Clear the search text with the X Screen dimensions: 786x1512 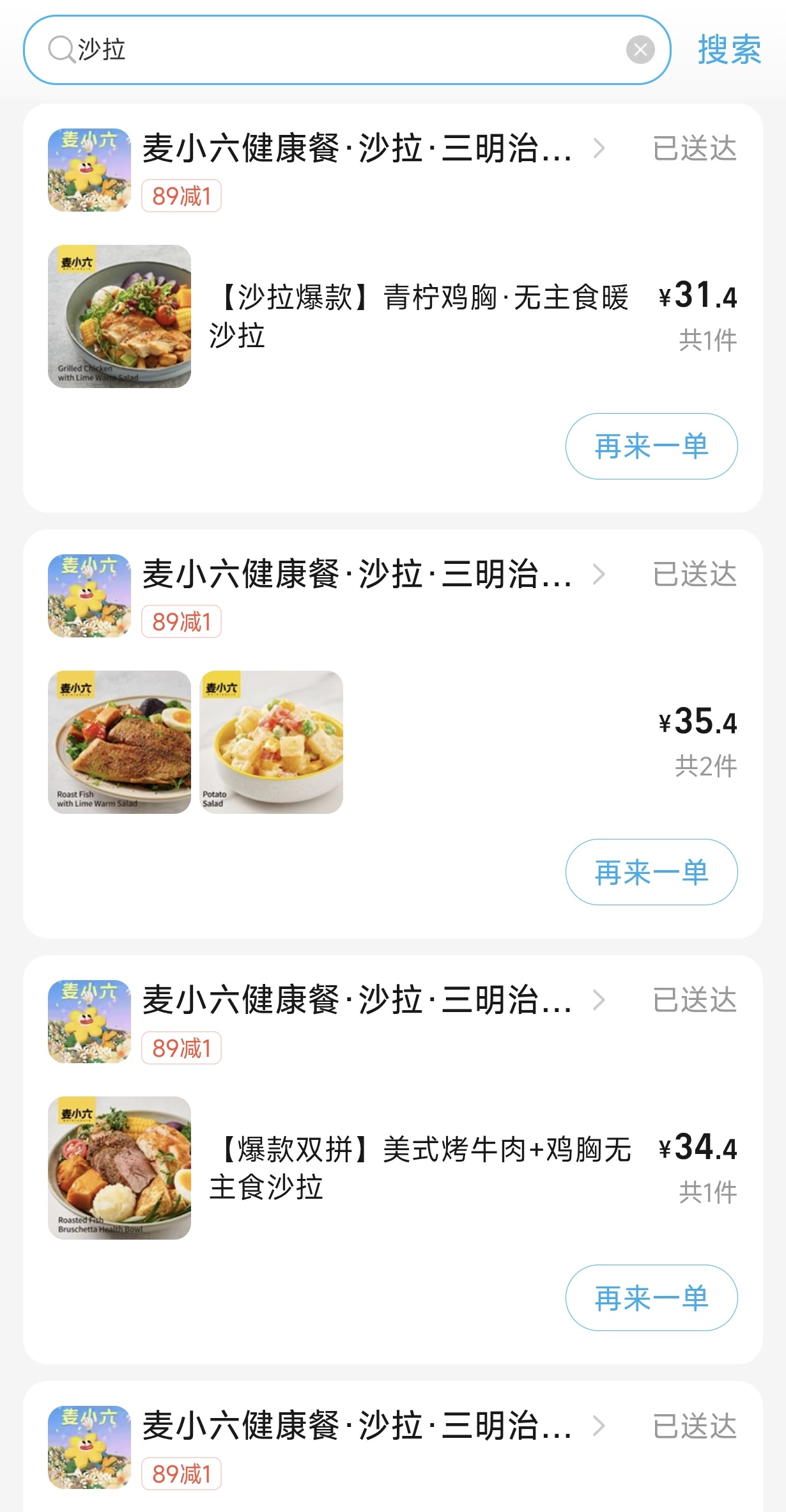point(640,50)
